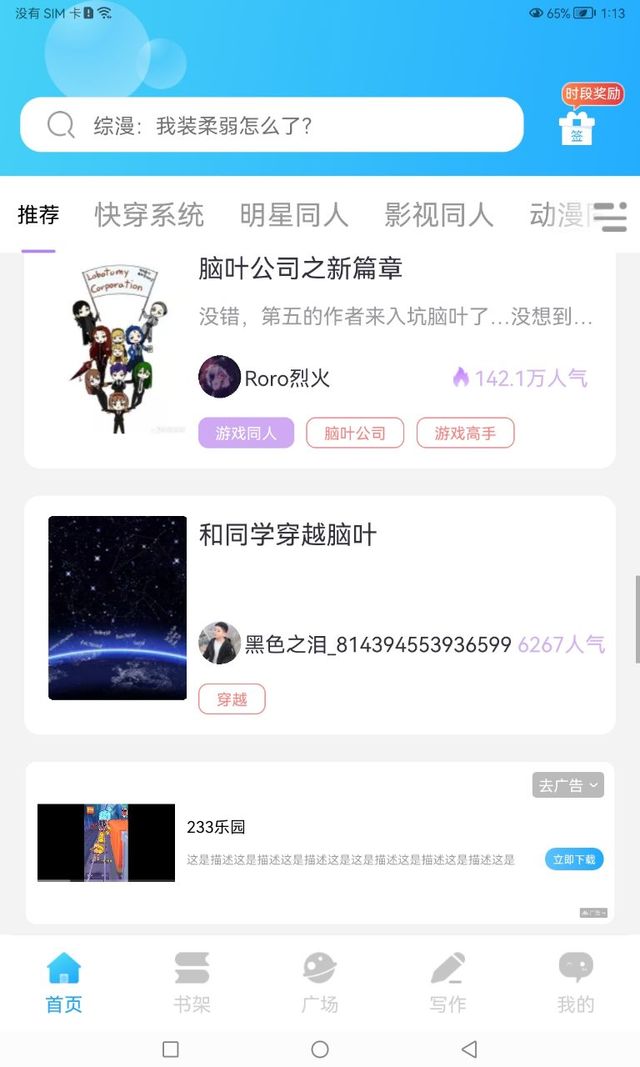Tap the 脑叶公司 tag chip
The height and width of the screenshot is (1067, 640).
355,433
